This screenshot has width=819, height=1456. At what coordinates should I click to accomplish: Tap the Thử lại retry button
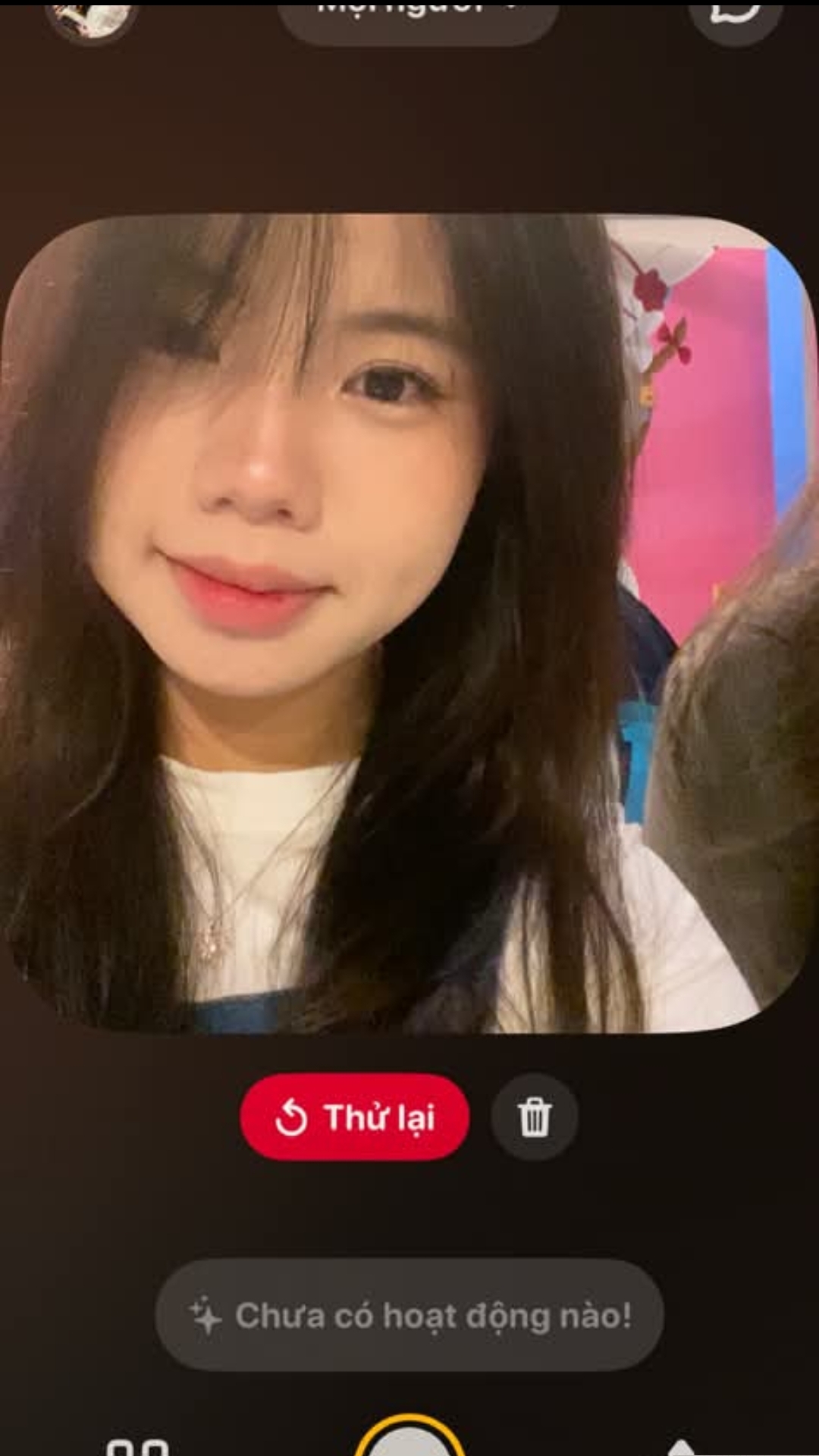tap(354, 1116)
